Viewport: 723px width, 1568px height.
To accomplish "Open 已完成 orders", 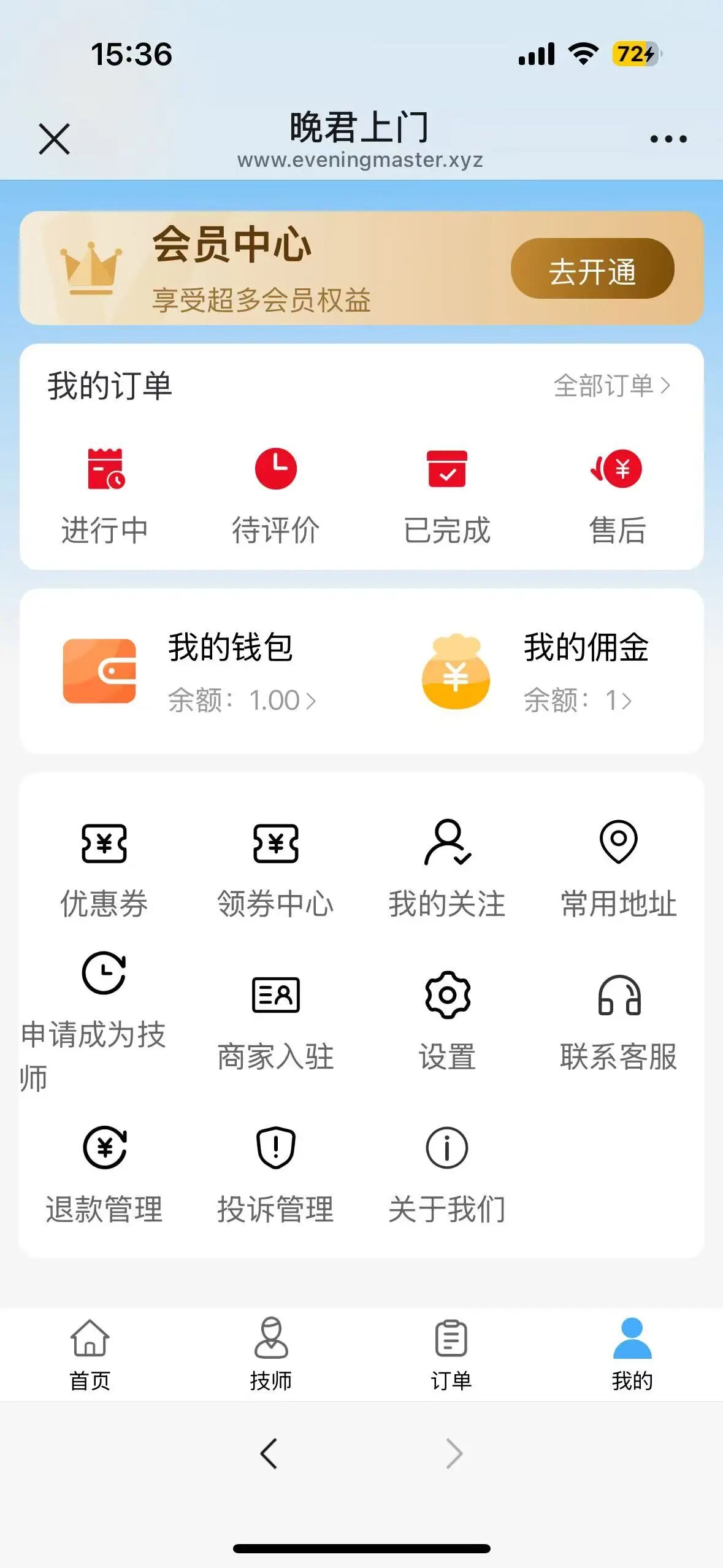I will (447, 496).
